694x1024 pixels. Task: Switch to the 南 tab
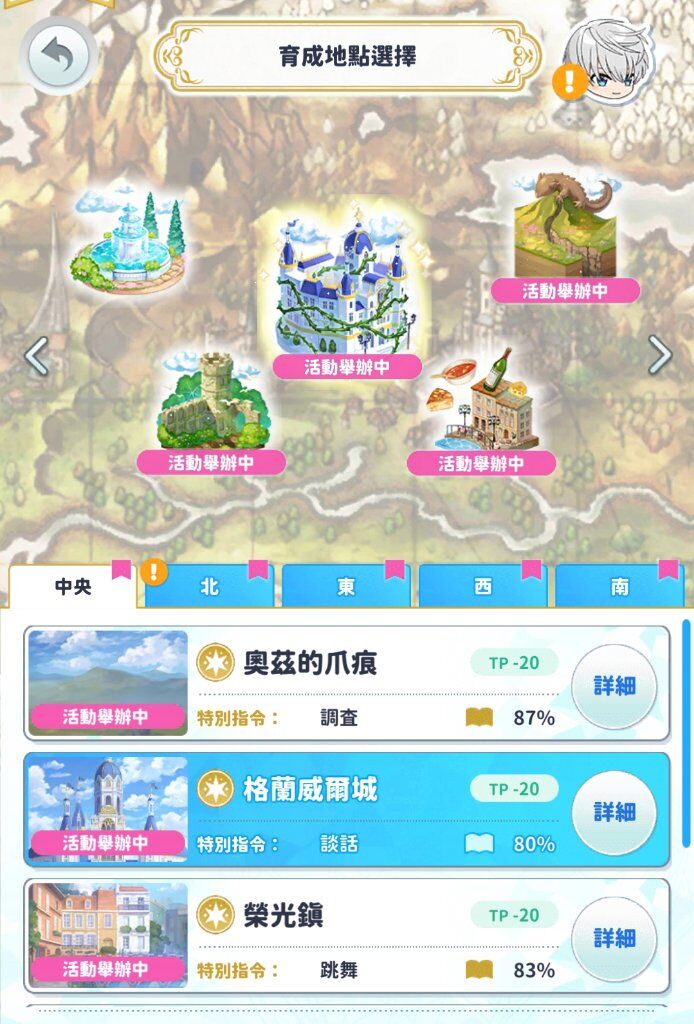[620, 587]
